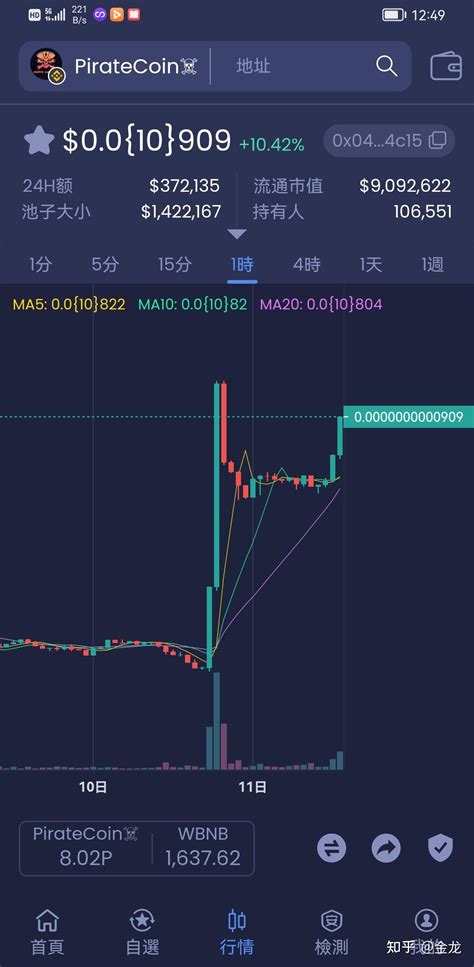The height and width of the screenshot is (967, 474).
Task: Open the 自選 watchlist tab
Action: coord(142,933)
